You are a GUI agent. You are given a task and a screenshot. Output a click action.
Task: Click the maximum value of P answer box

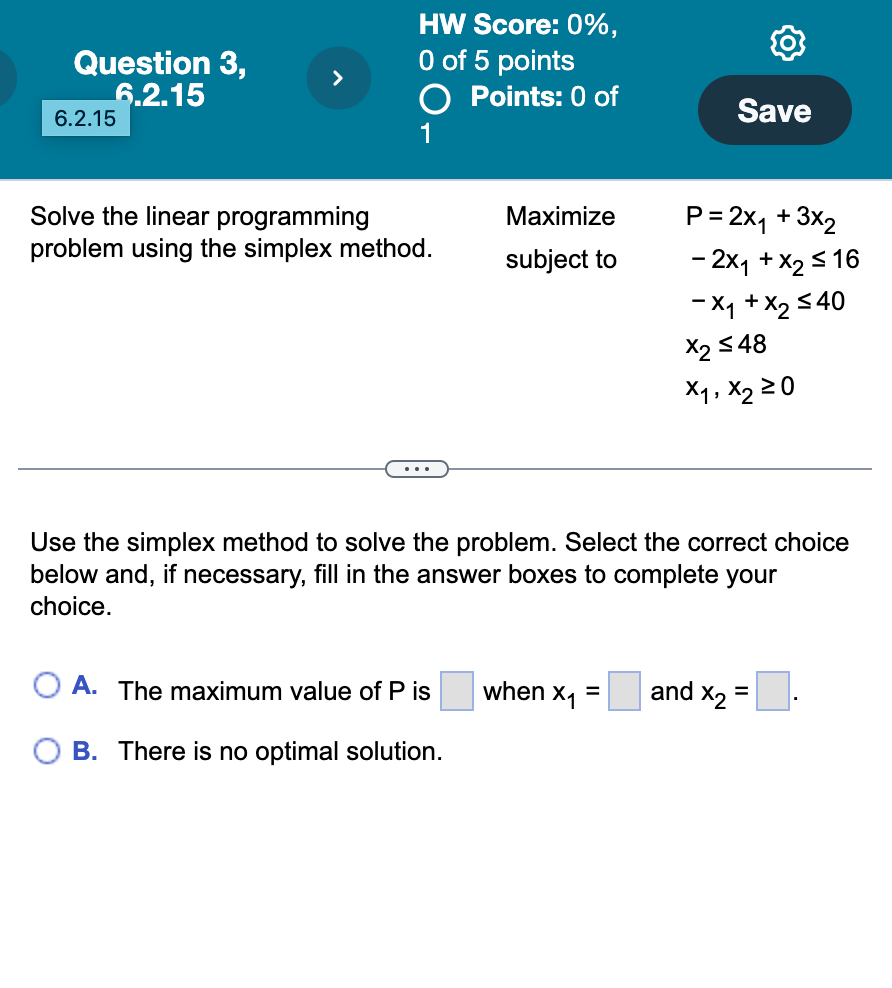point(456,690)
